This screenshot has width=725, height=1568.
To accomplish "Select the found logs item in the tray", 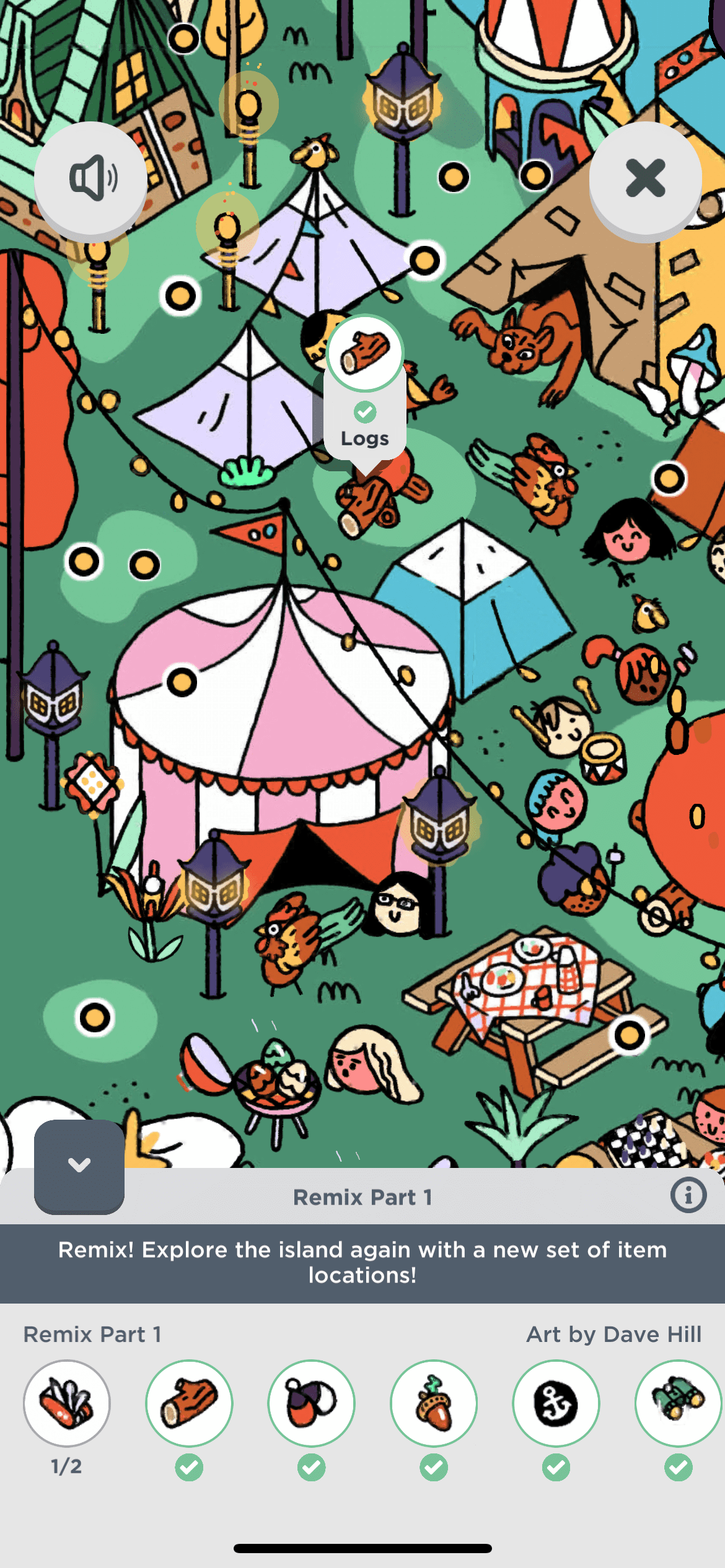I will tap(189, 1403).
